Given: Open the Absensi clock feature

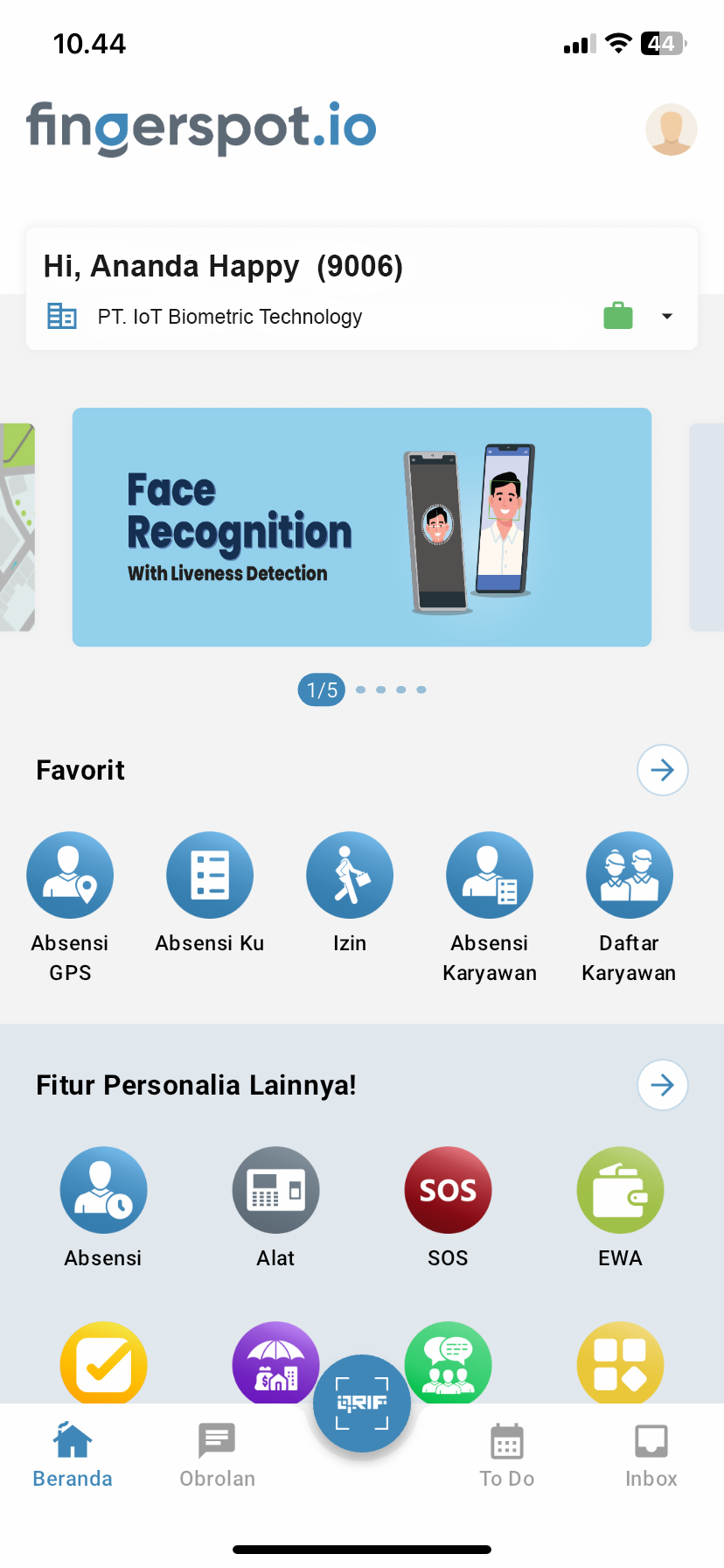Looking at the screenshot, I should [x=103, y=1190].
